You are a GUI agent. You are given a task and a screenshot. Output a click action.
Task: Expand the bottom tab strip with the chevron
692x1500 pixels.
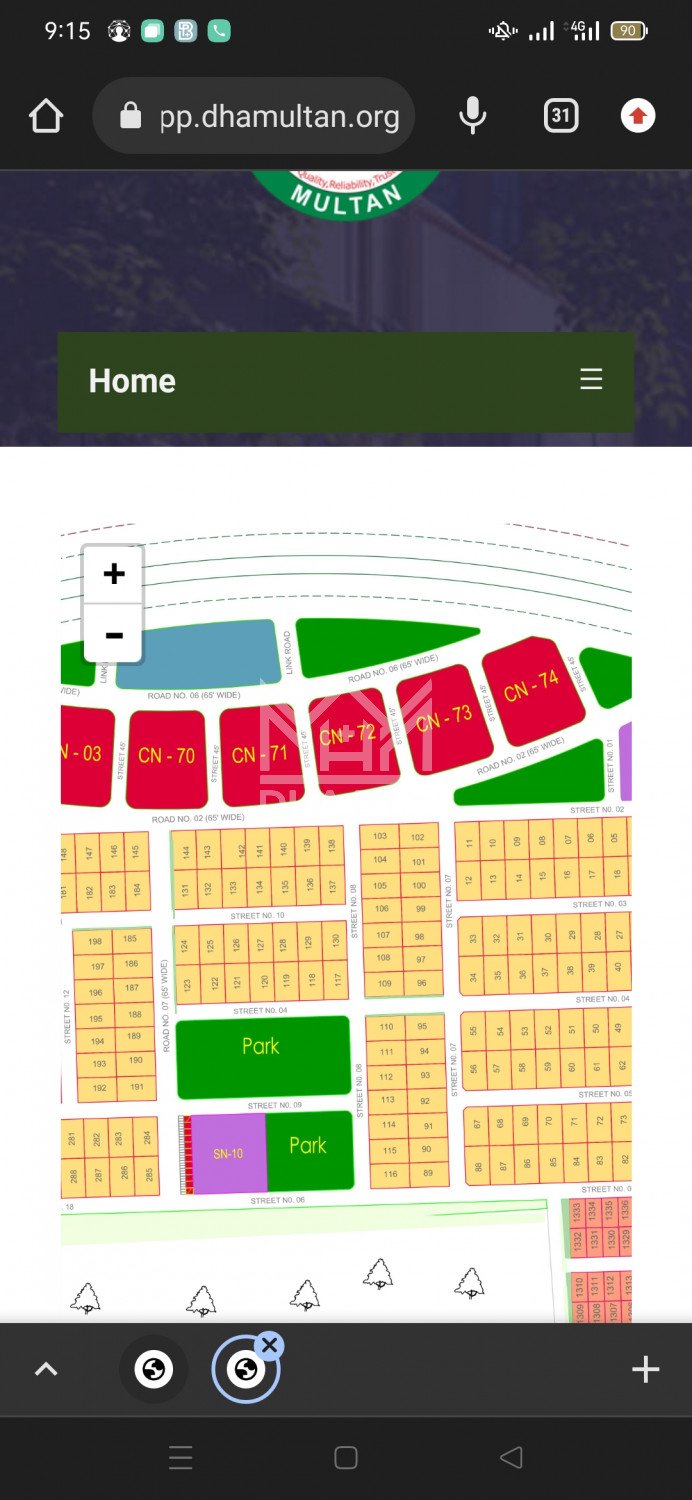[46, 1370]
